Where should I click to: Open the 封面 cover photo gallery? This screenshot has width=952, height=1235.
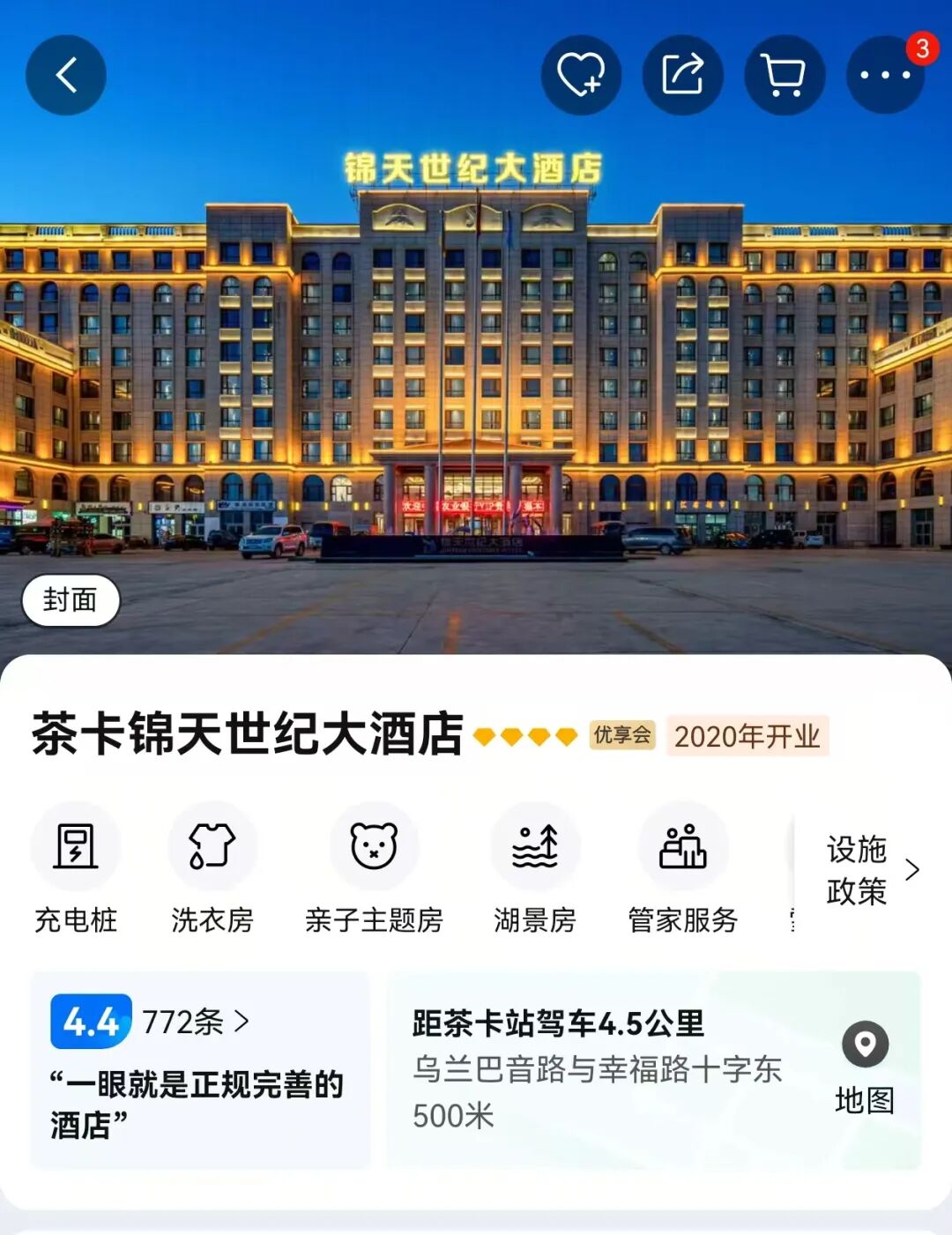[71, 600]
